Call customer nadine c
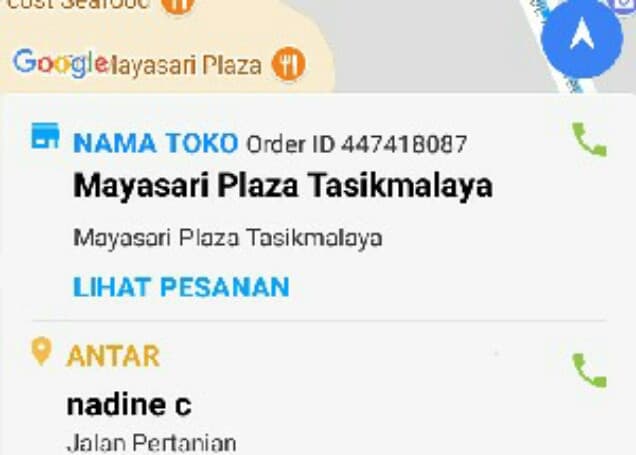The image size is (636, 455). [589, 370]
